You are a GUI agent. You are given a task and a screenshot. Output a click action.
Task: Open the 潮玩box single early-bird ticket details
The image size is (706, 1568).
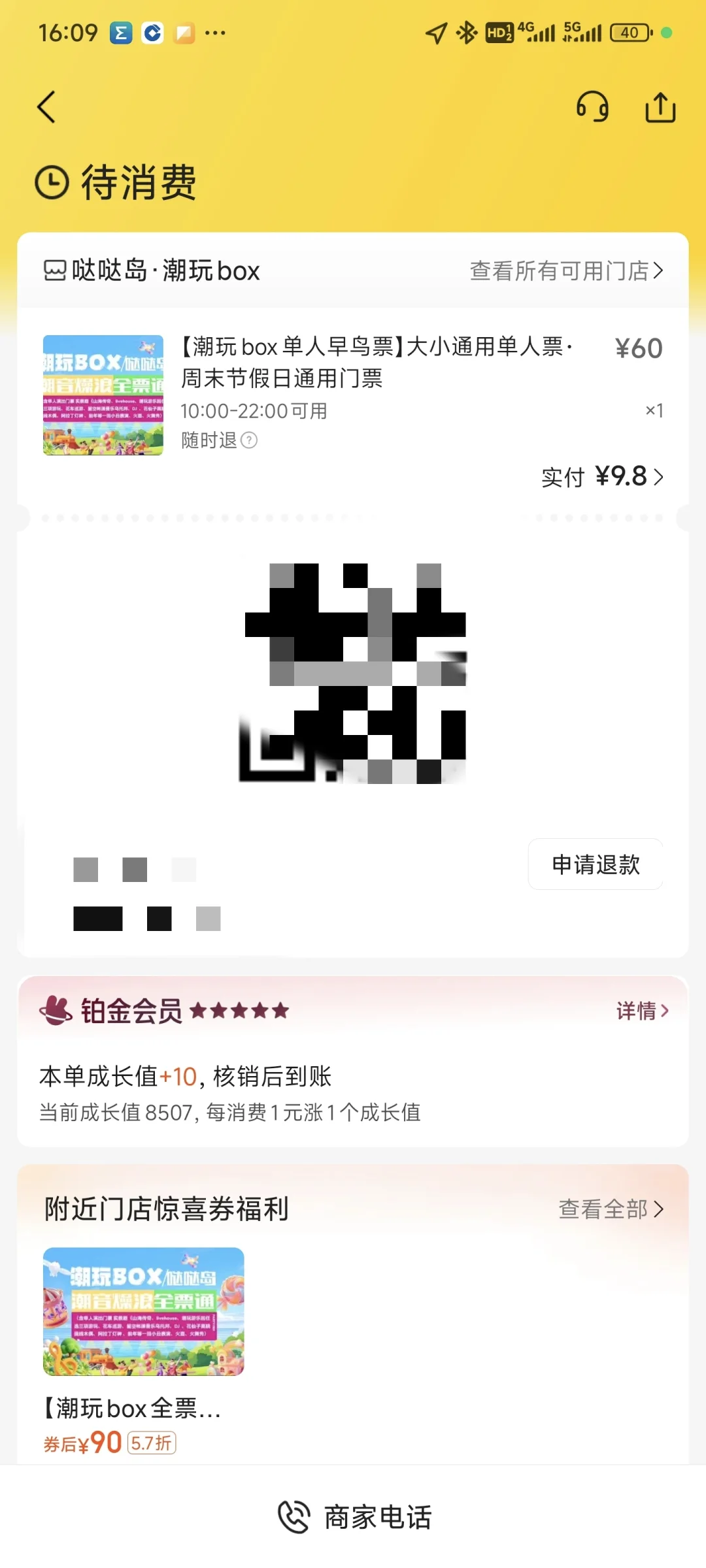pos(376,363)
